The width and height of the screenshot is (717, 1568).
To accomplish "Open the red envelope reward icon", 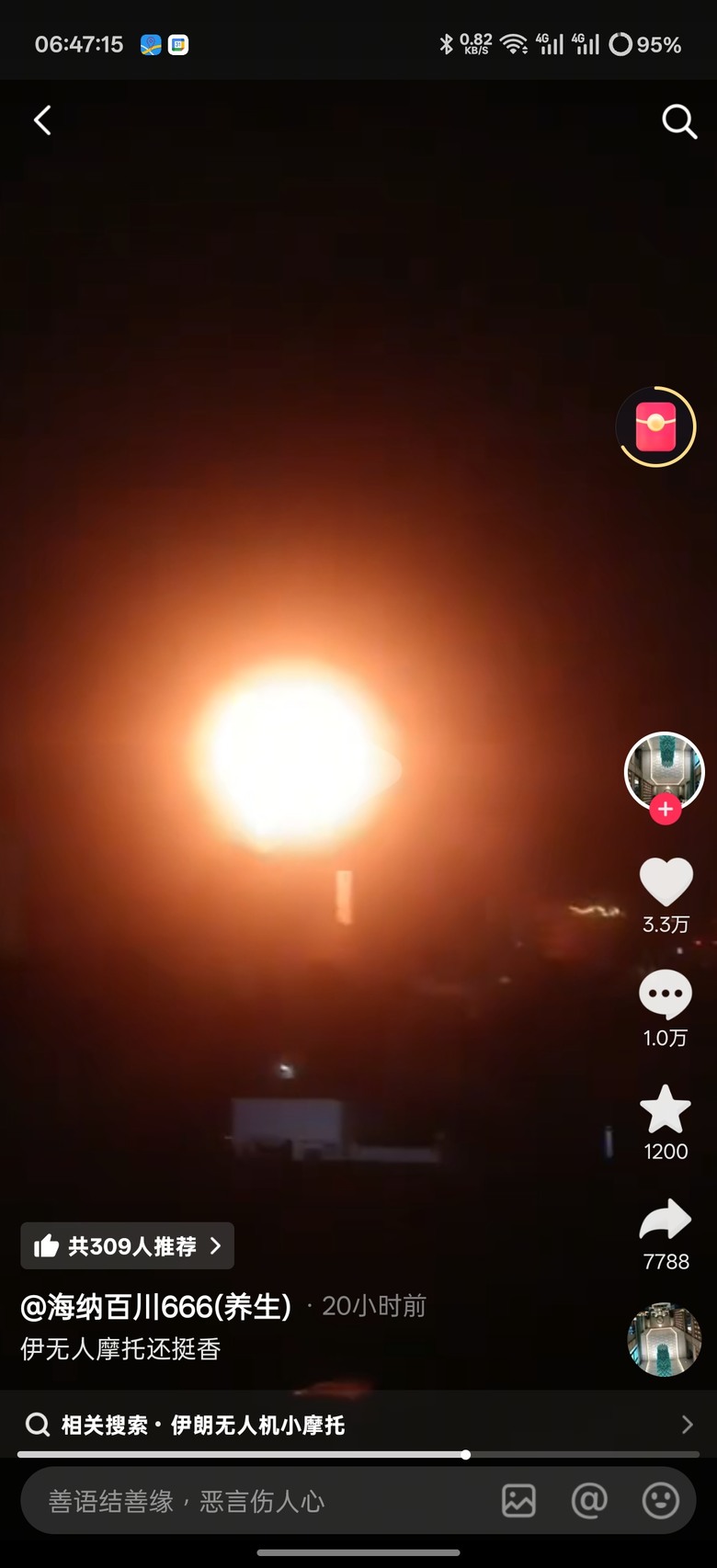I will (655, 426).
